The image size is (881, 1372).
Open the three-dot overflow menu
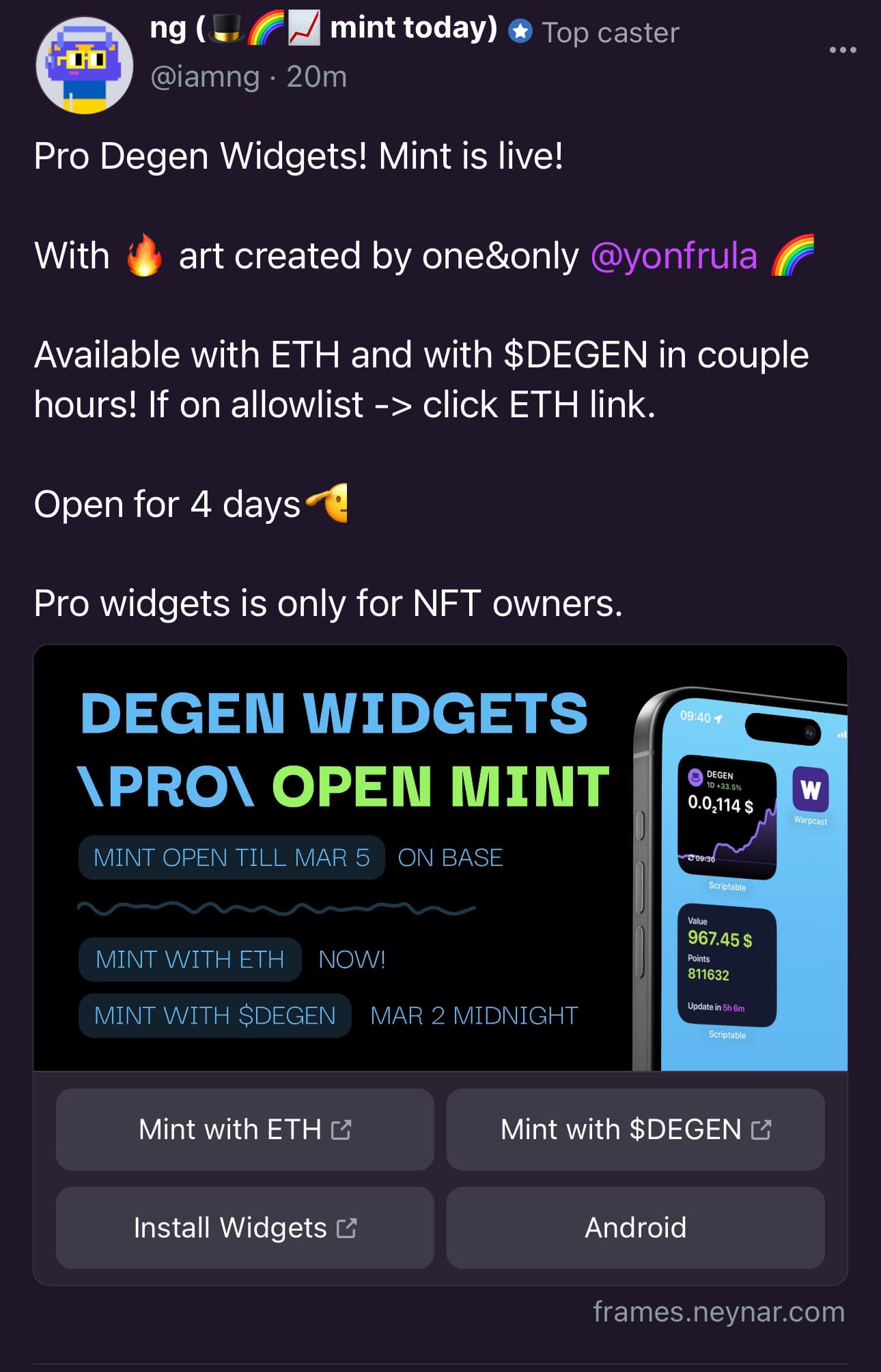[842, 50]
